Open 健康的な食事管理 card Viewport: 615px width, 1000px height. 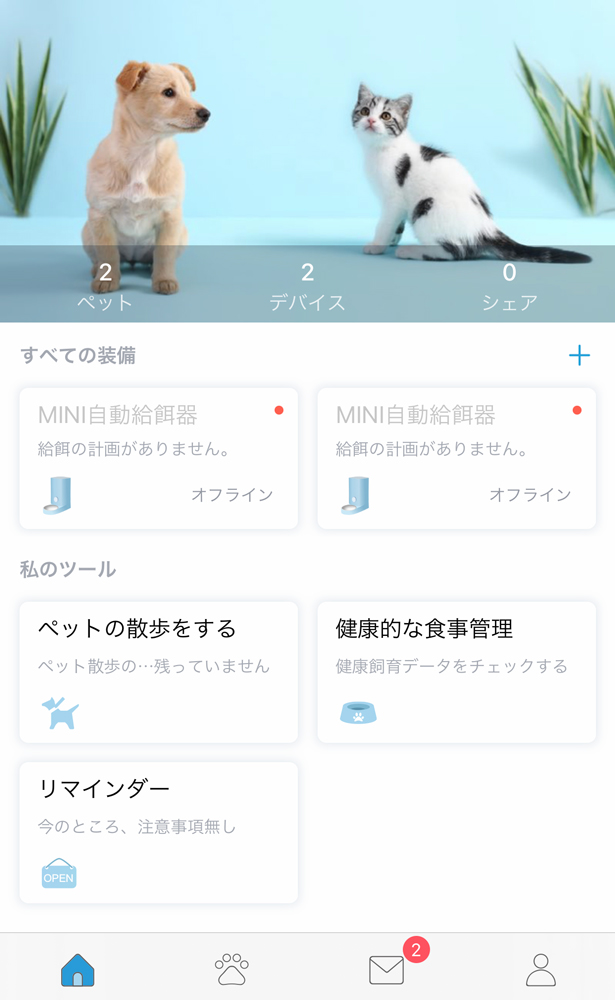click(x=456, y=672)
